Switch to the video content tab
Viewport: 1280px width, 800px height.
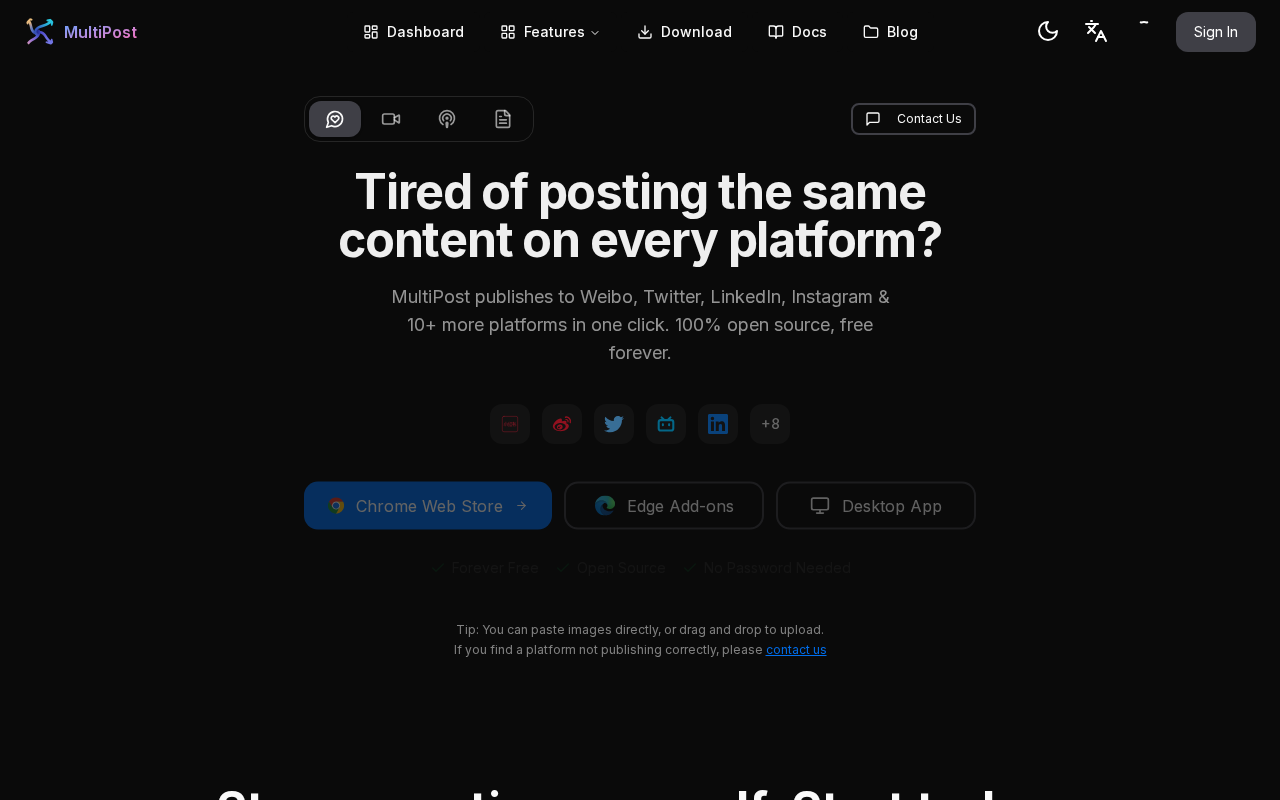pyautogui.click(x=391, y=119)
